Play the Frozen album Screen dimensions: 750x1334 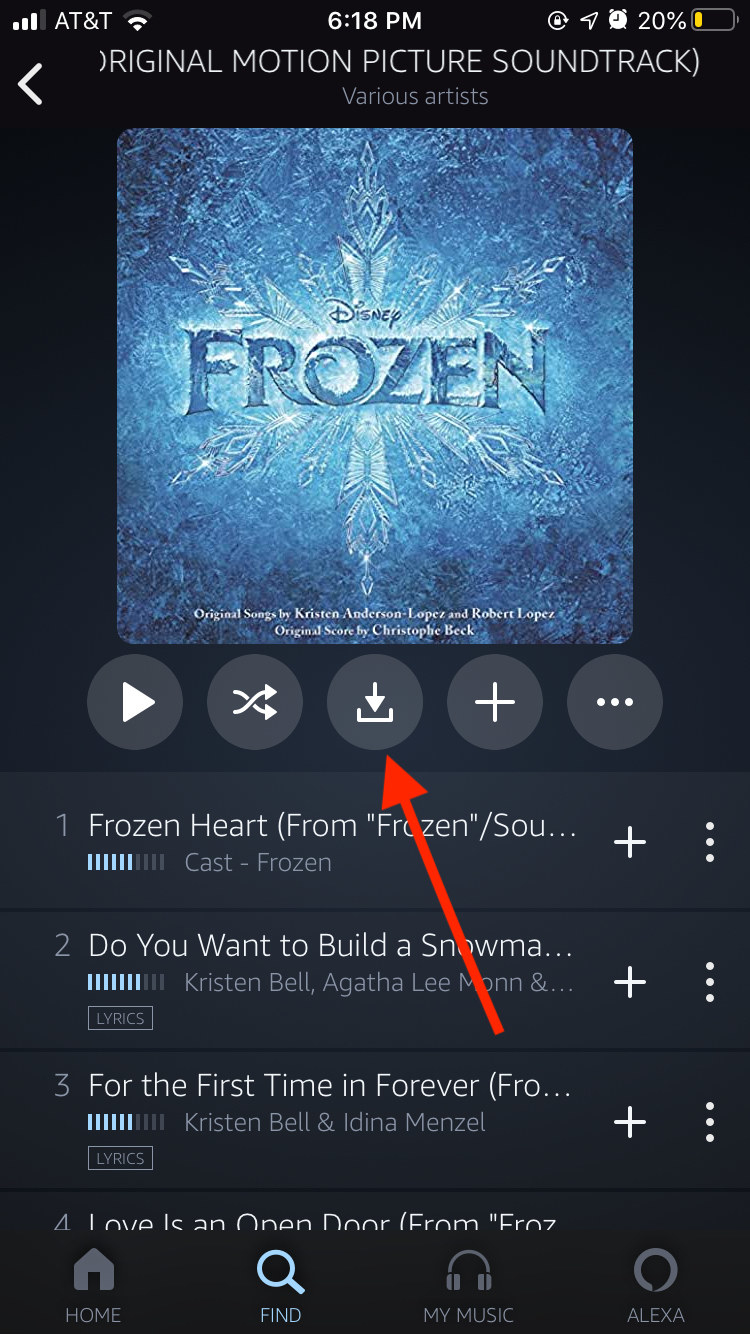135,703
